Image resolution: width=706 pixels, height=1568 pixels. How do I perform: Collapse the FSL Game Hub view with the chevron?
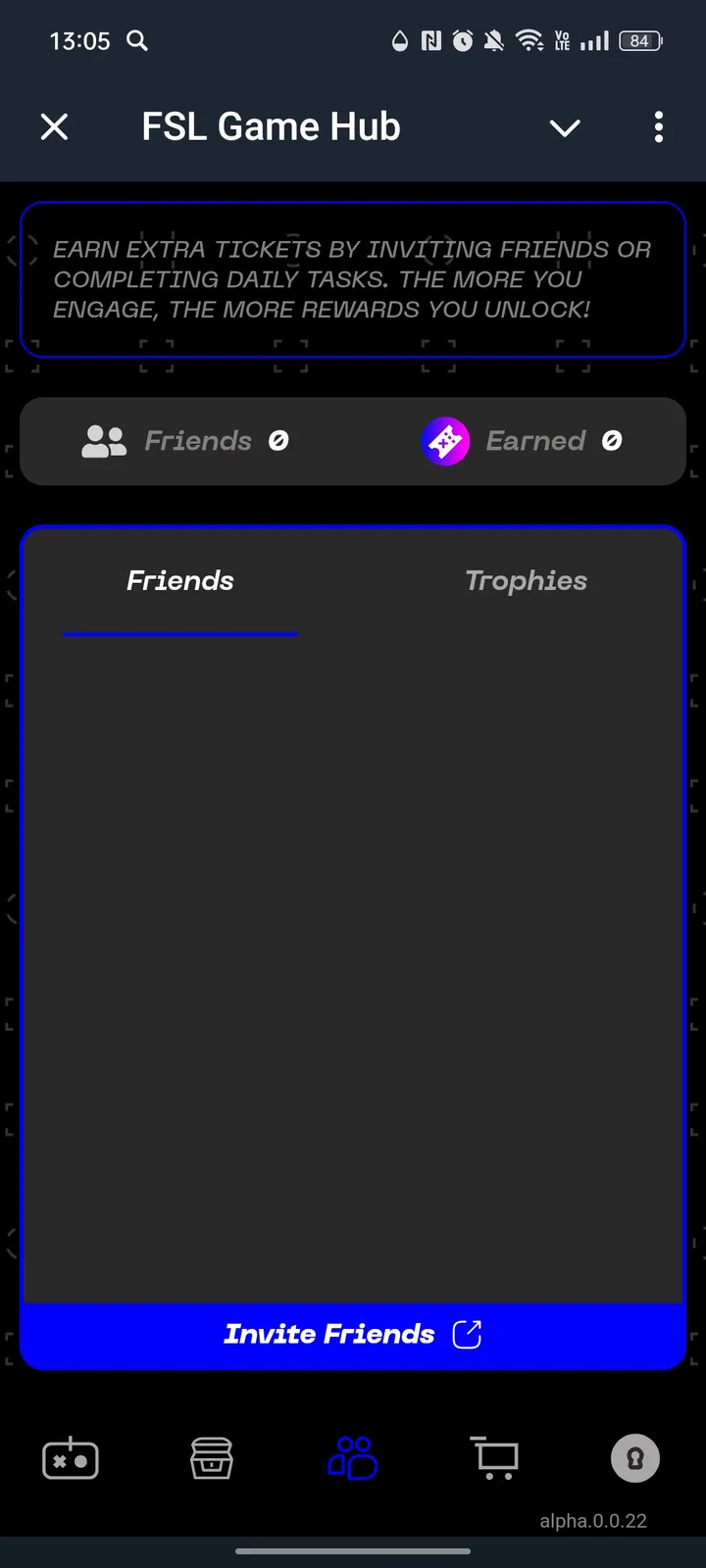click(x=565, y=127)
